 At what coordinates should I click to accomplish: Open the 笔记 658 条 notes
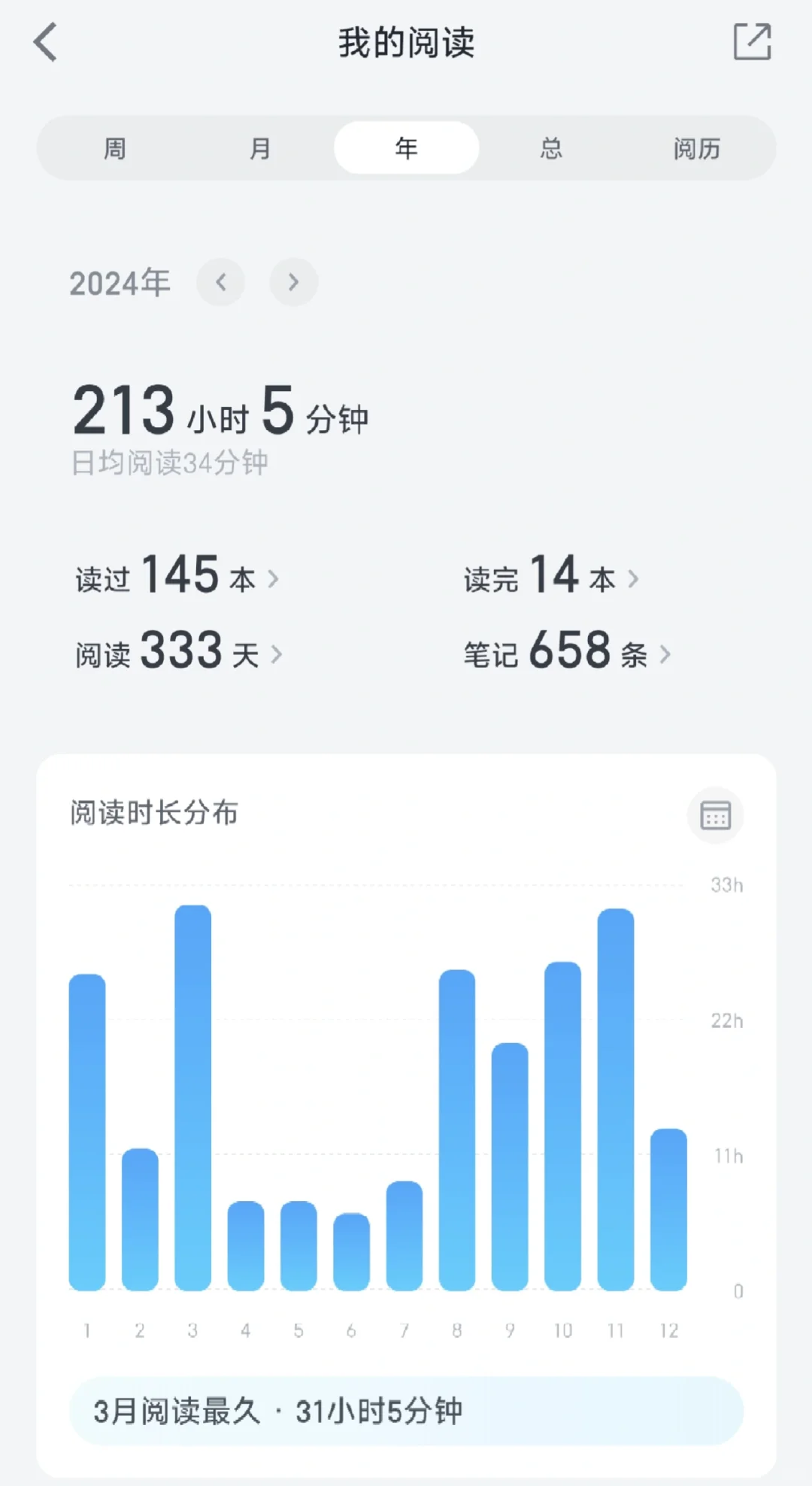tap(567, 652)
